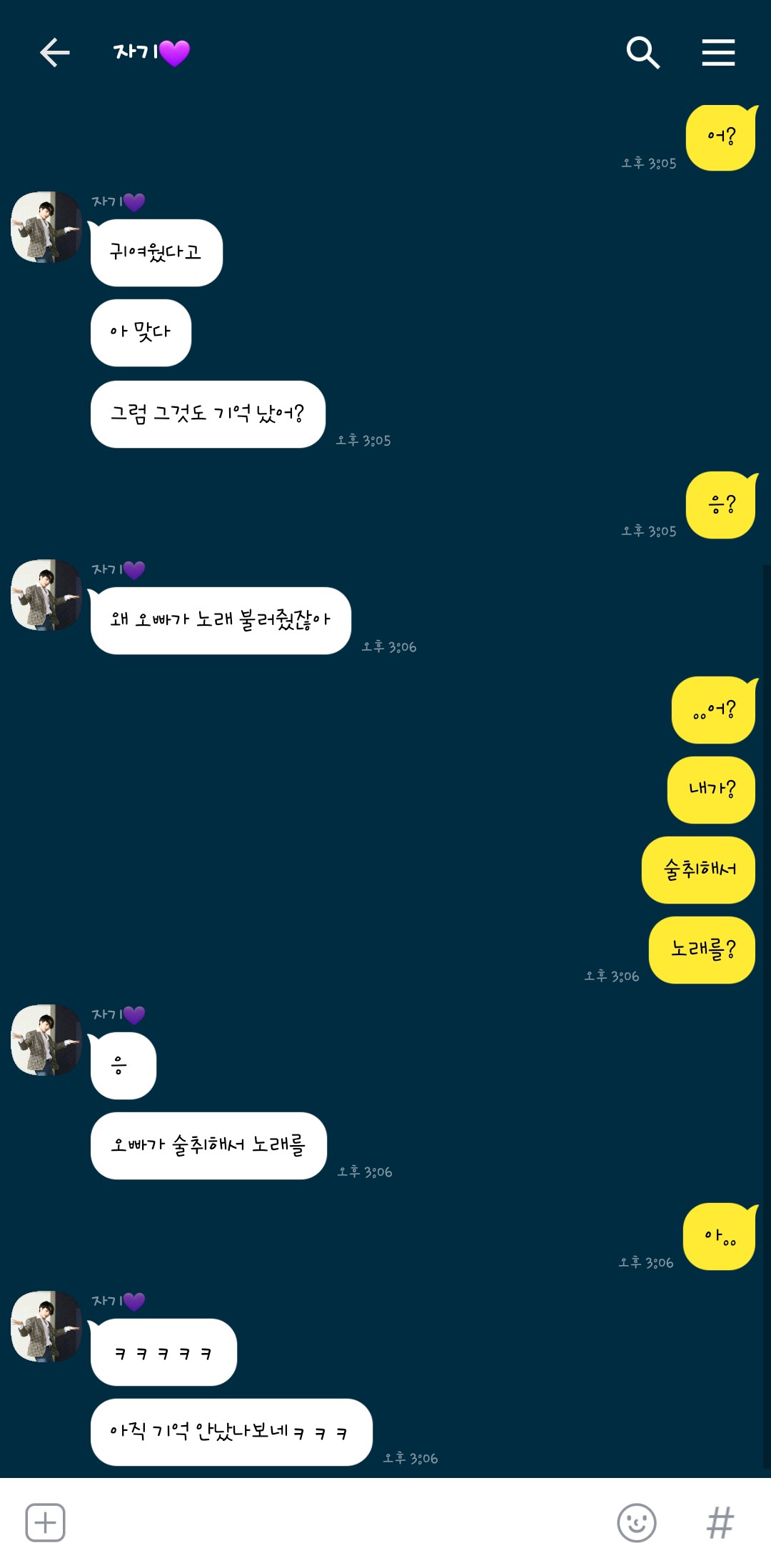Go back from the 자기 chat
Viewport: 771px width, 1568px height.
54,53
